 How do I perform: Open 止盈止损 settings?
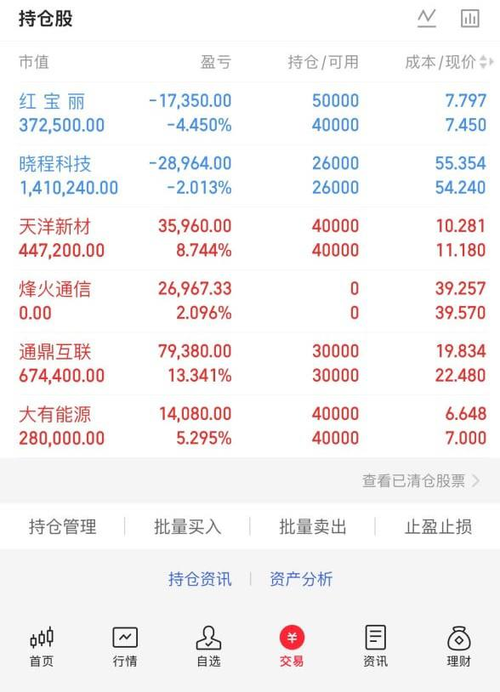coord(438,527)
